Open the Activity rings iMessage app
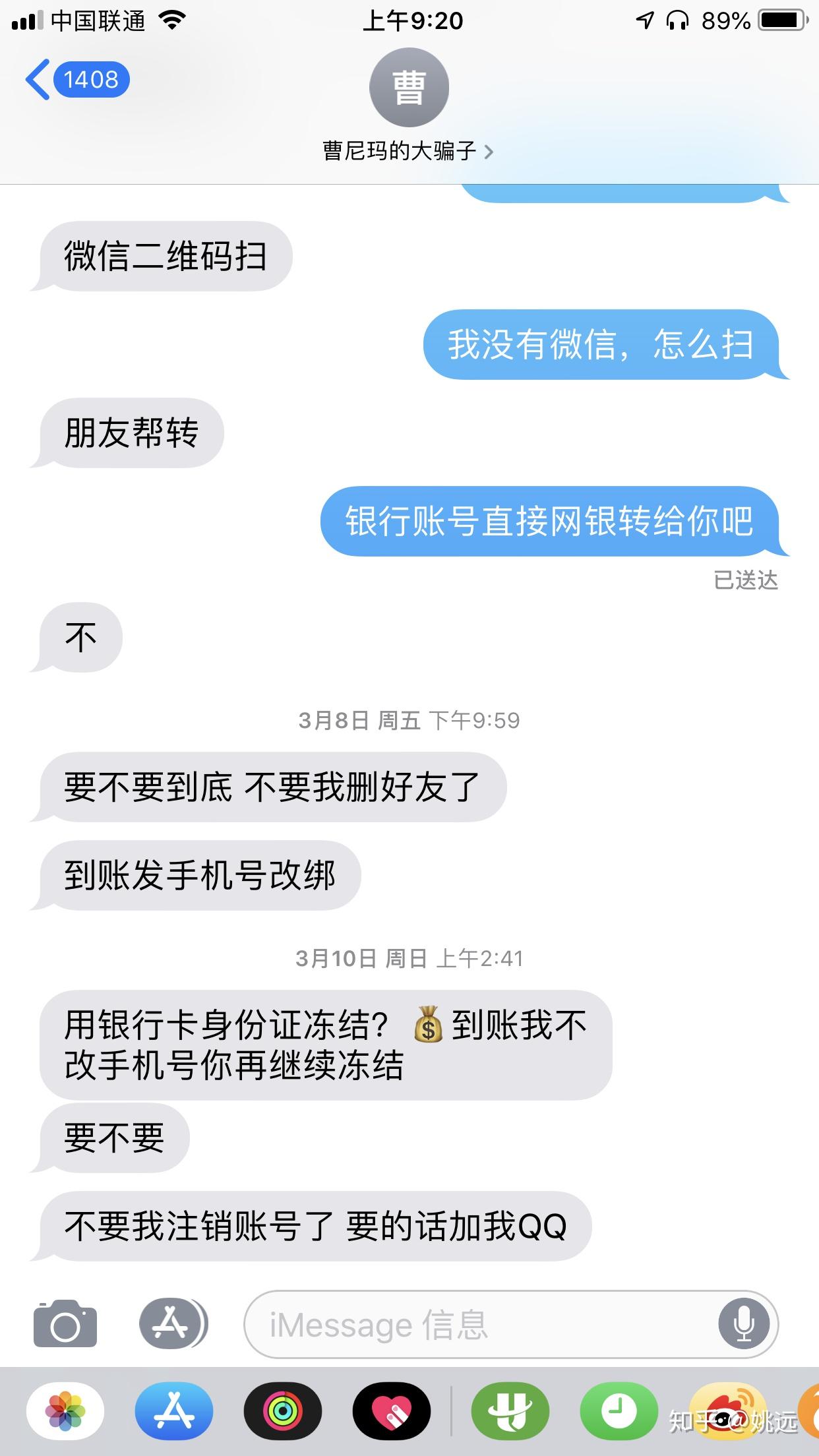 coord(283,1412)
